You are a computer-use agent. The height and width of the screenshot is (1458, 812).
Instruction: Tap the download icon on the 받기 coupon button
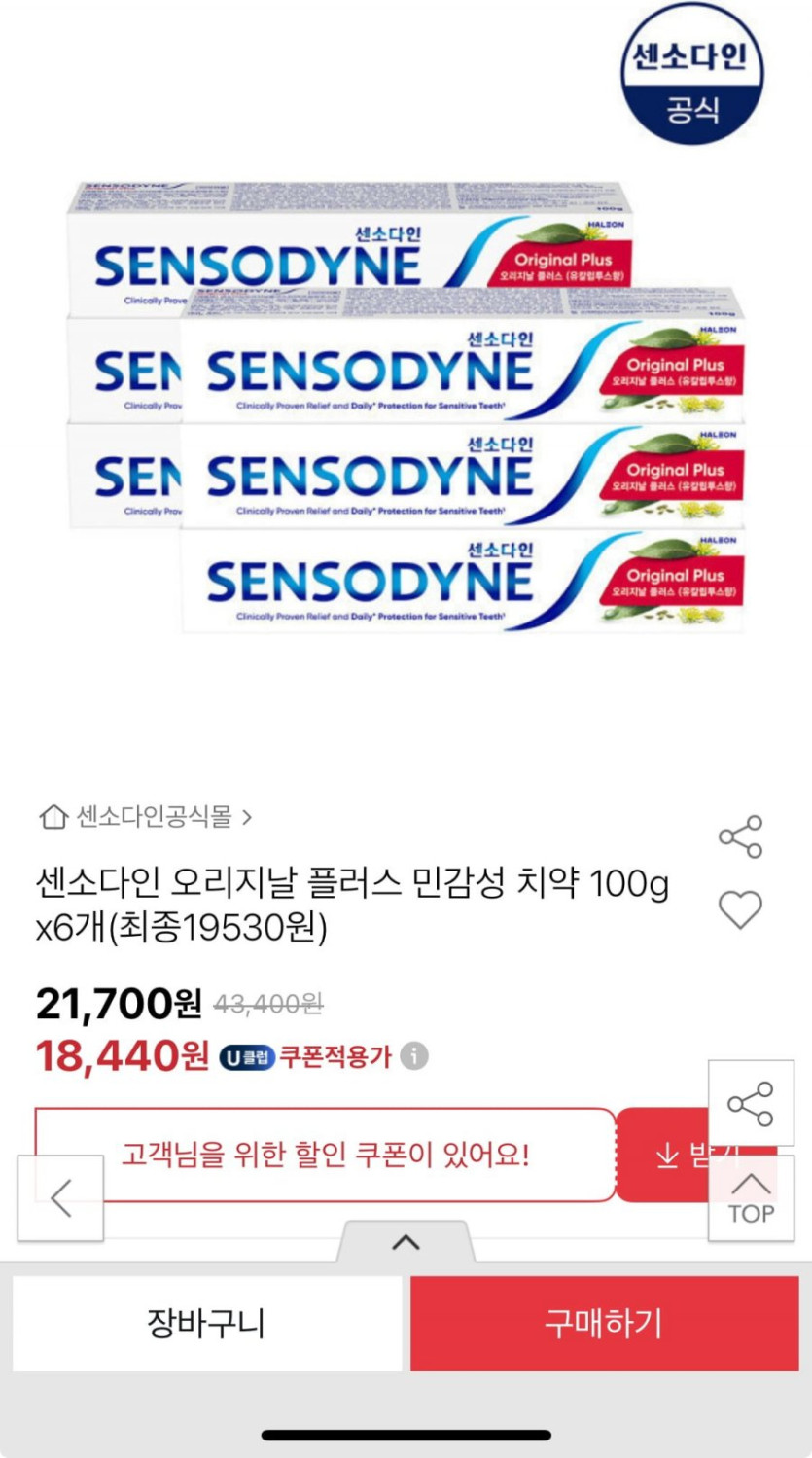point(668,1156)
